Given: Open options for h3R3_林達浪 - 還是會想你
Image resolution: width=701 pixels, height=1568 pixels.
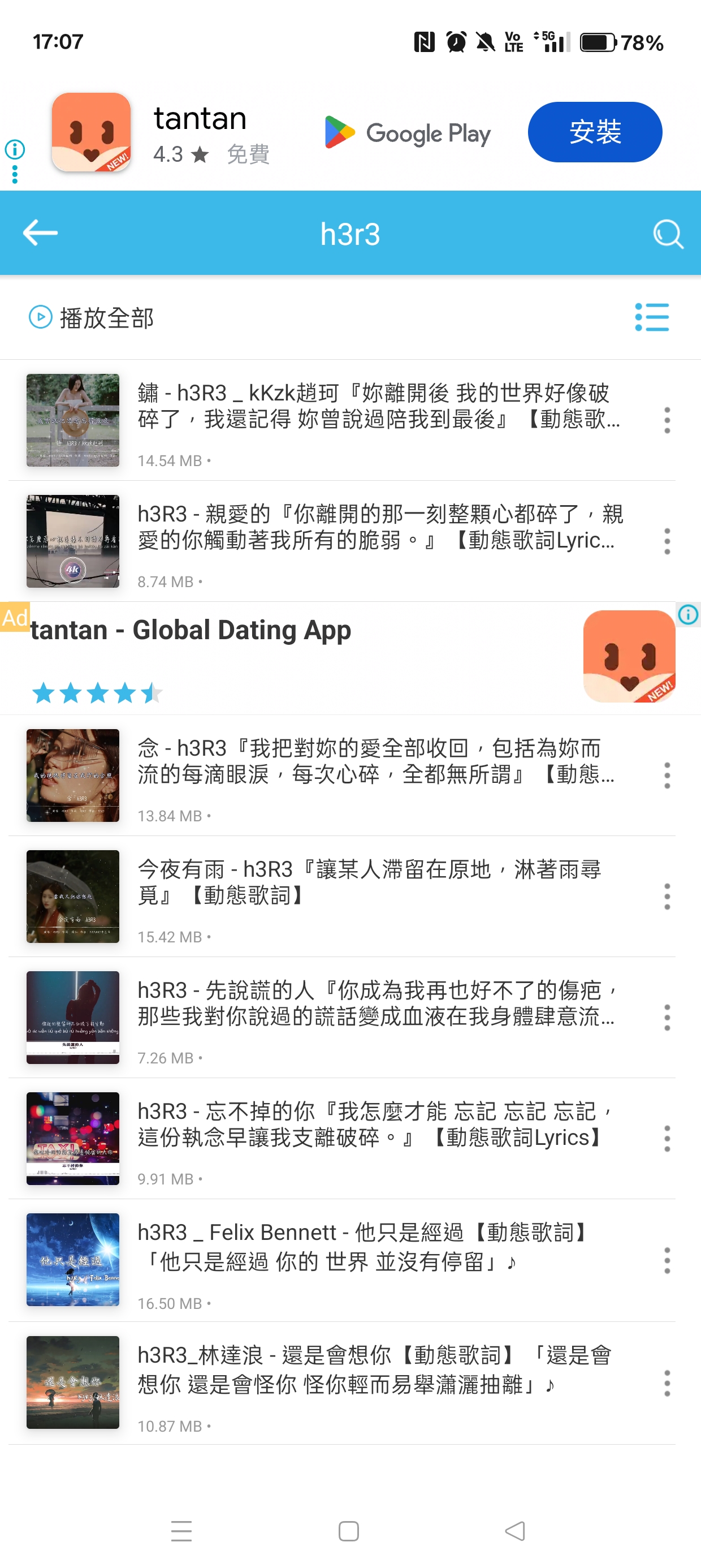Looking at the screenshot, I should pyautogui.click(x=667, y=1383).
